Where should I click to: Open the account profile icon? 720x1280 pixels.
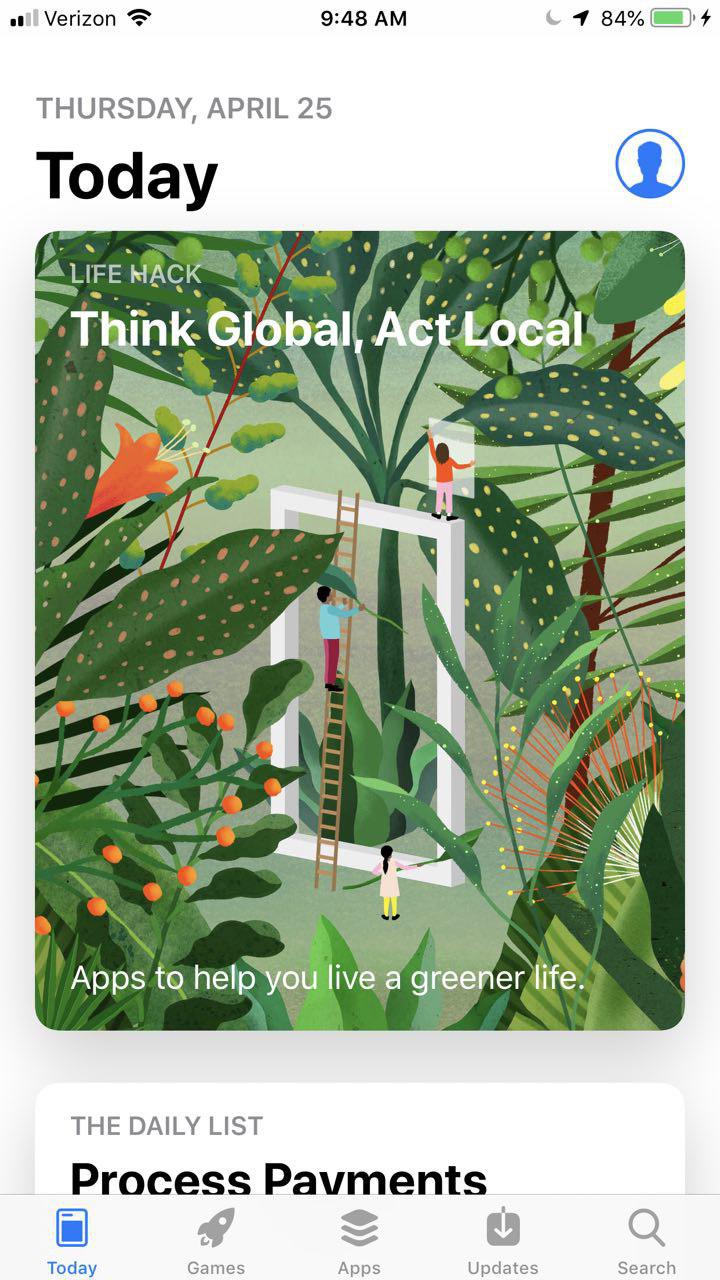point(650,164)
